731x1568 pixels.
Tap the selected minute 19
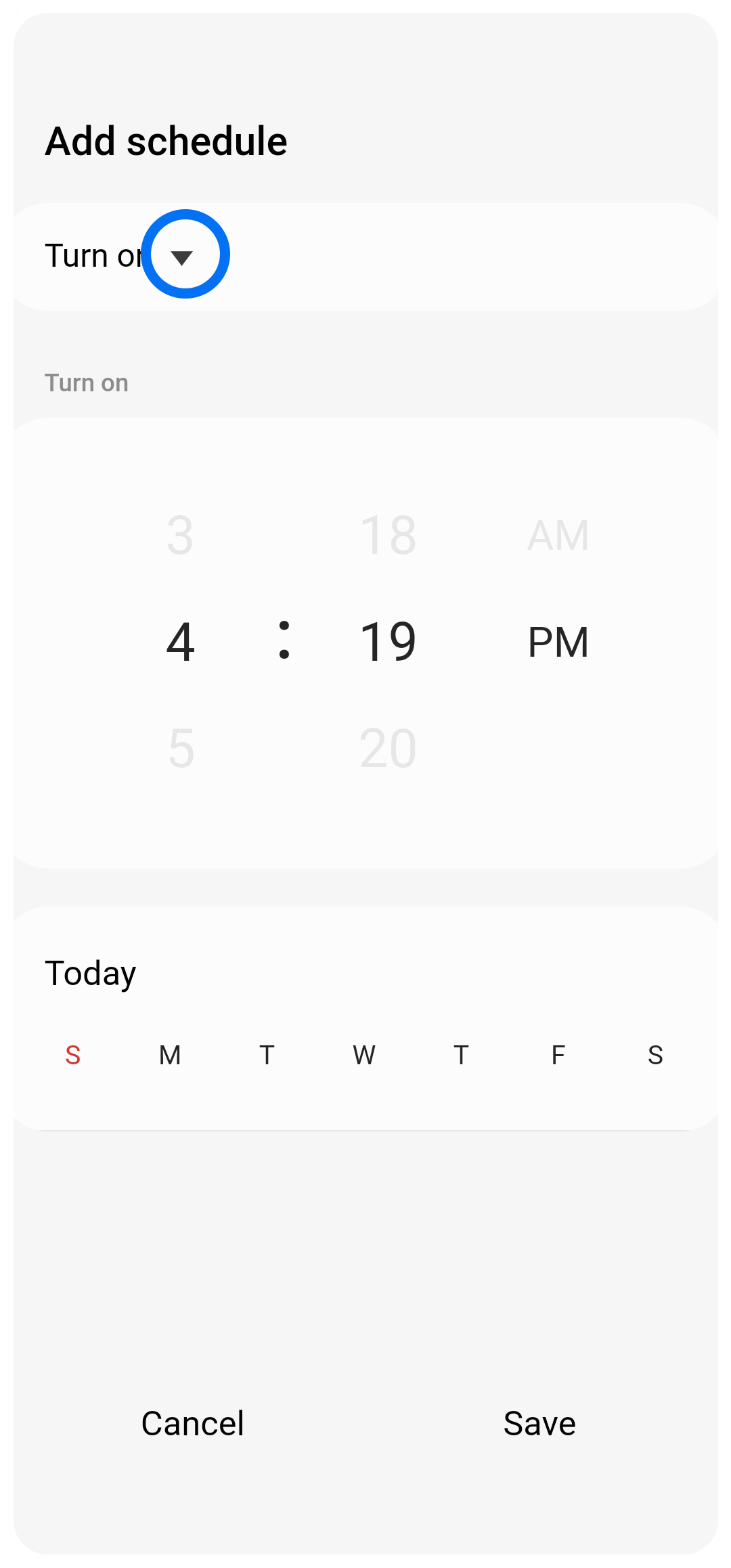click(388, 641)
